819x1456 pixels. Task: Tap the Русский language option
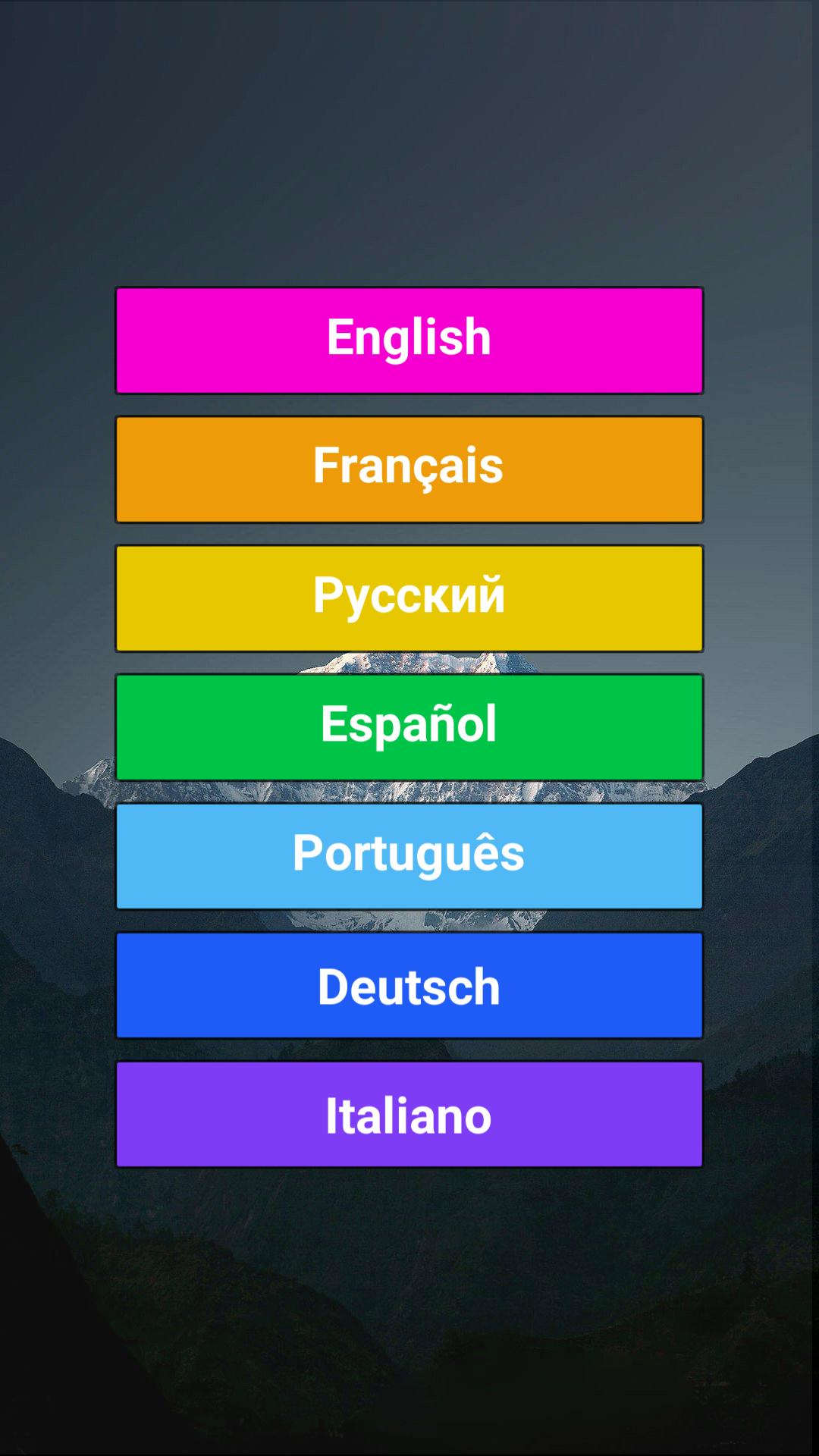(409, 598)
